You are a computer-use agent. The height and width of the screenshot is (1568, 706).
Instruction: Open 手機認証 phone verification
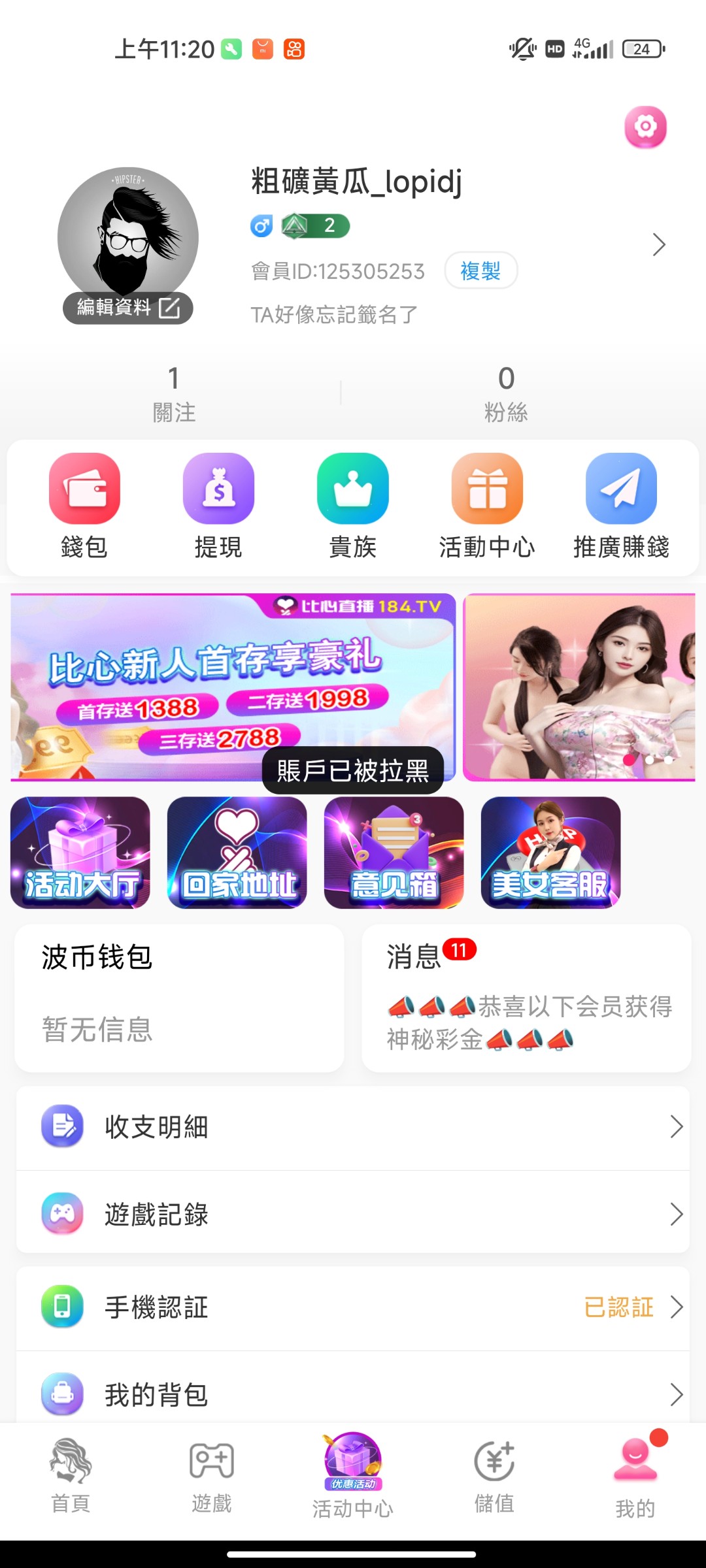(x=353, y=1307)
